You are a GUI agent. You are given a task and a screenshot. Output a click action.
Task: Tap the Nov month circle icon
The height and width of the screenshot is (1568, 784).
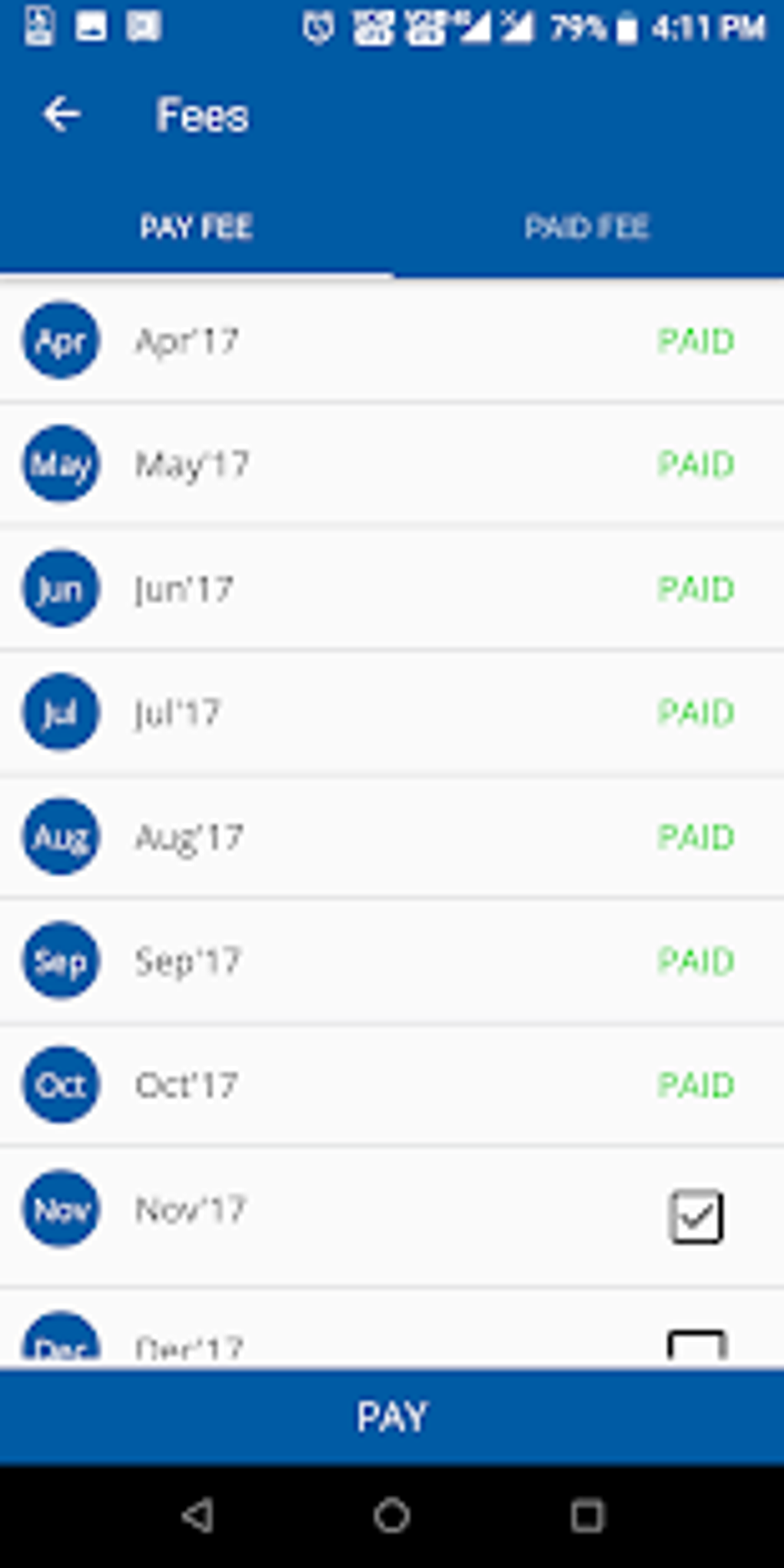(61, 1209)
